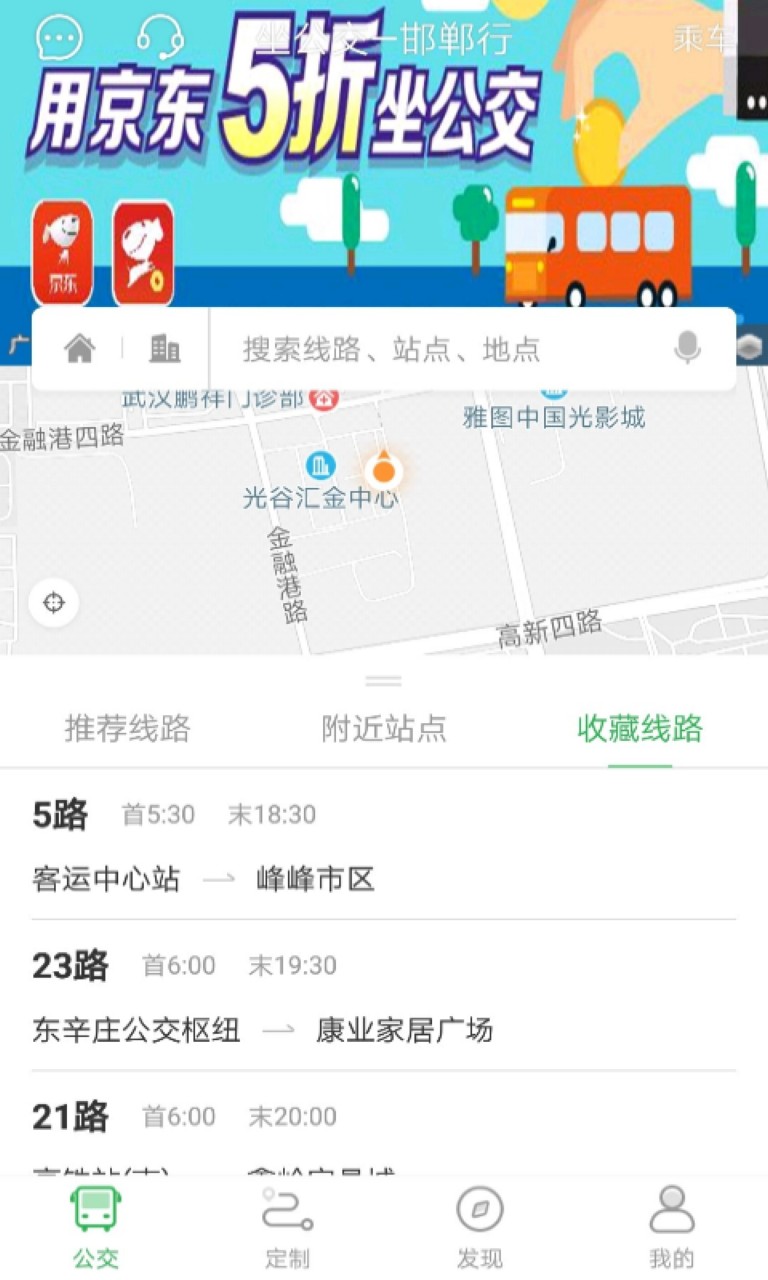Tap the home icon beside the search bar

(x=82, y=348)
